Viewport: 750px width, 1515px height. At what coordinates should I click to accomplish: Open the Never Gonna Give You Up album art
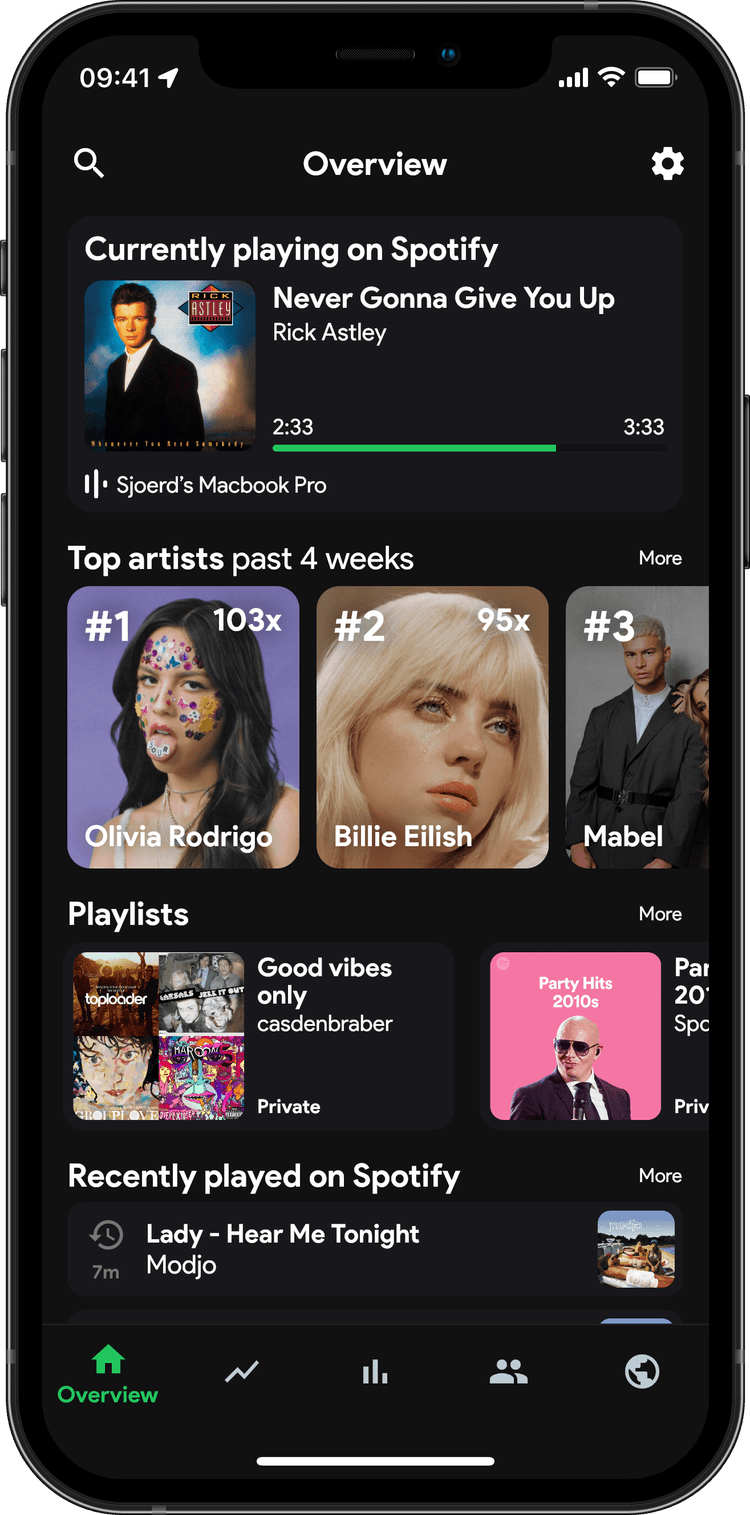170,366
